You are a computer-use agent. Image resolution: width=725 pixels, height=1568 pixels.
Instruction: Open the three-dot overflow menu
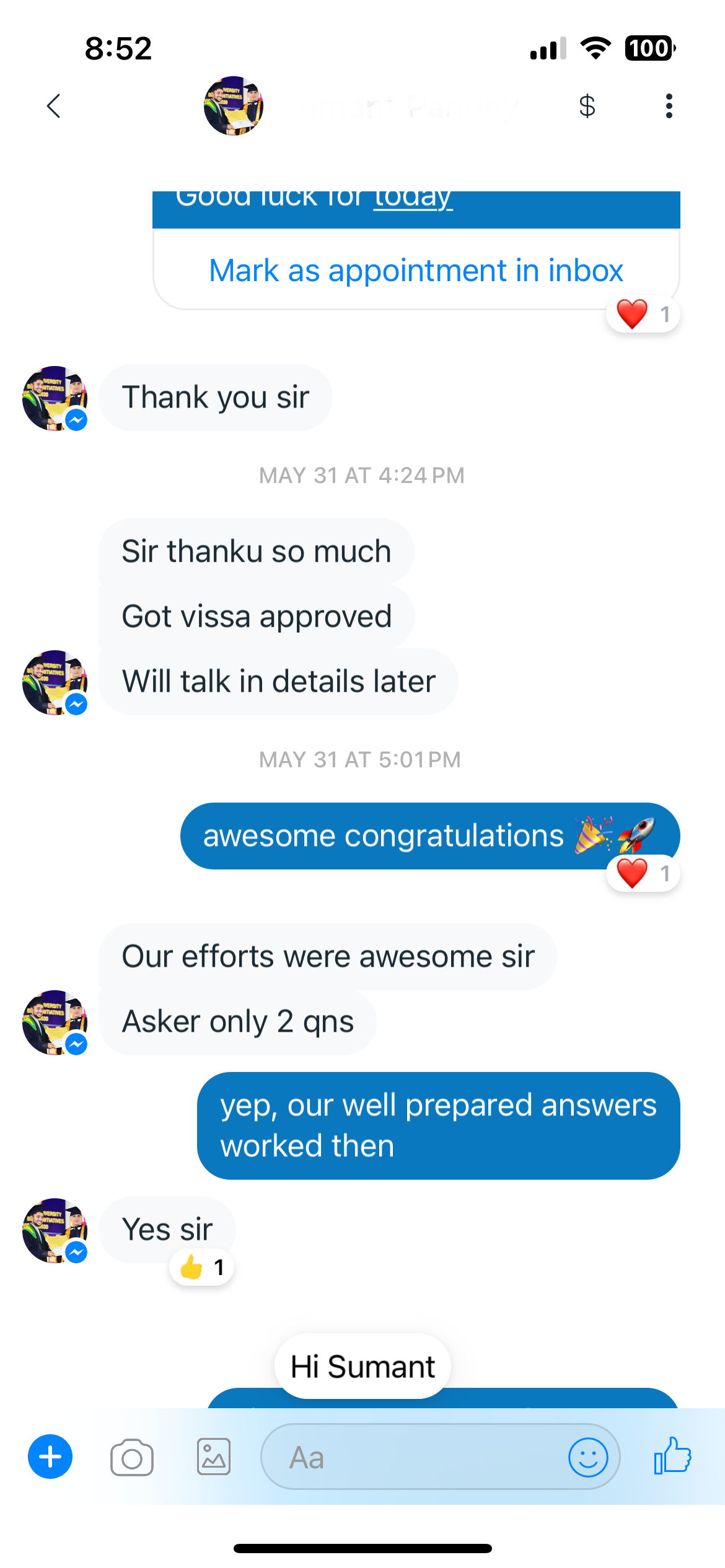tap(669, 106)
